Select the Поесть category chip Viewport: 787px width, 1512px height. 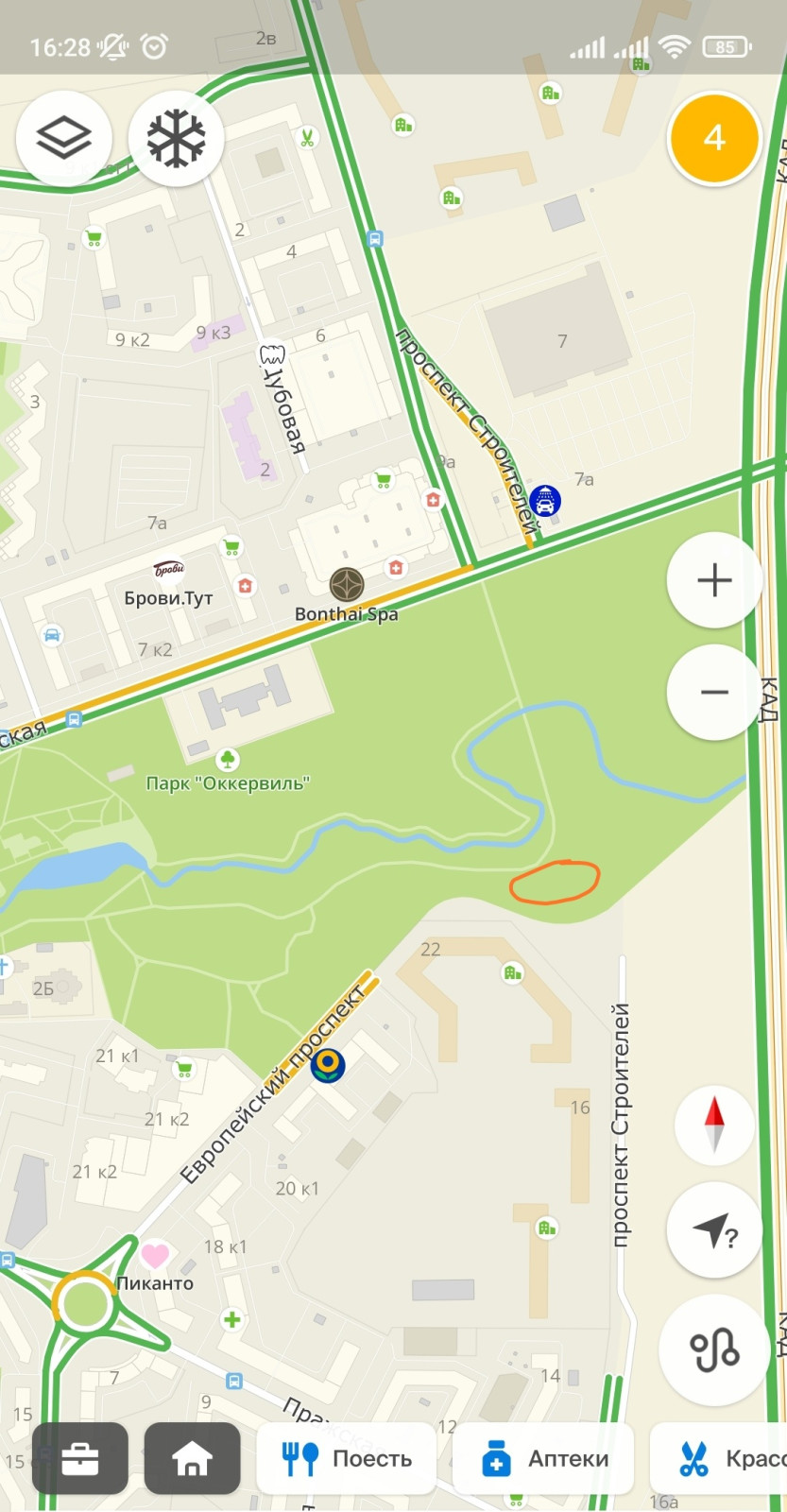(348, 1458)
